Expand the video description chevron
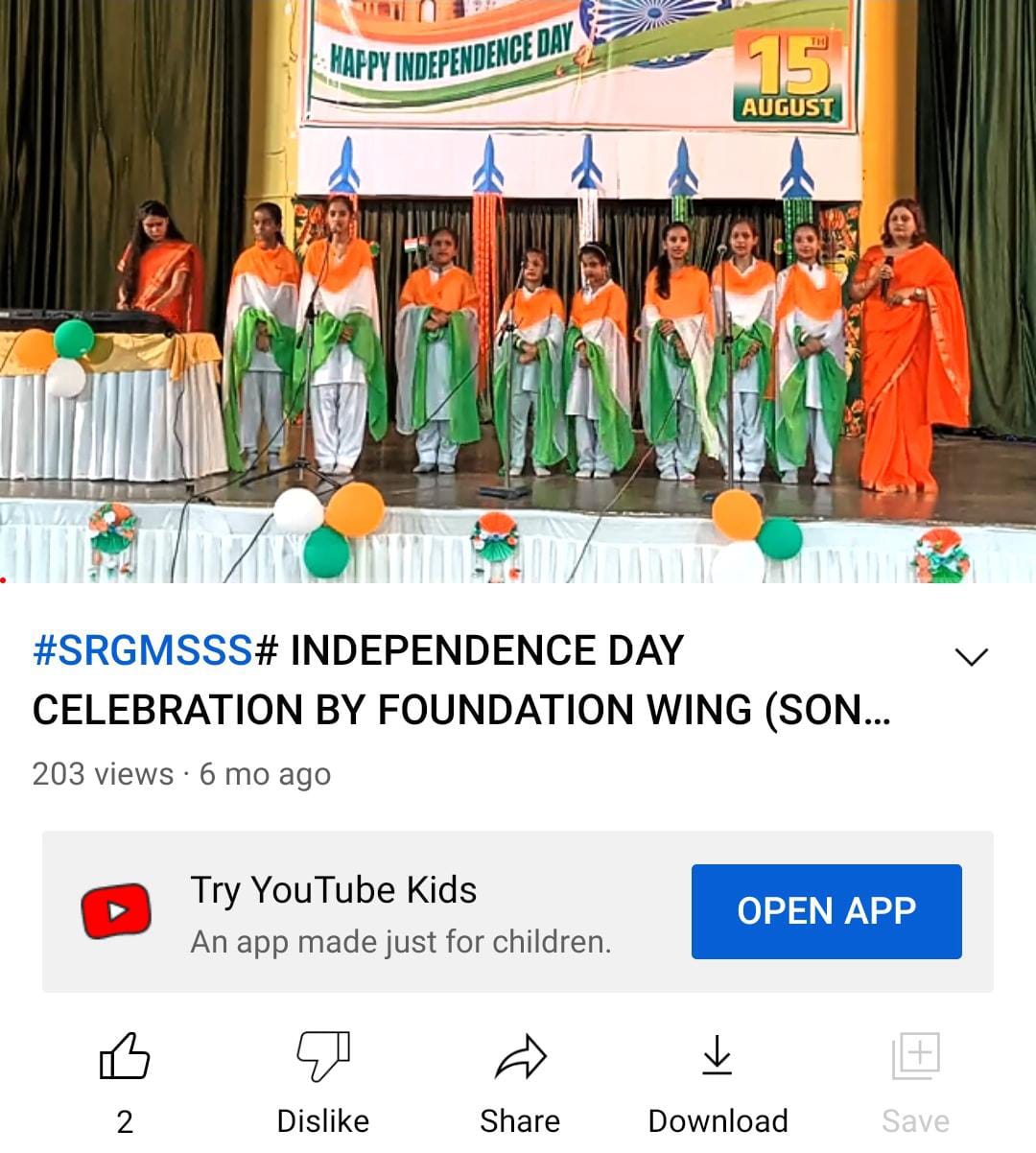The image size is (1036, 1153). [x=971, y=657]
